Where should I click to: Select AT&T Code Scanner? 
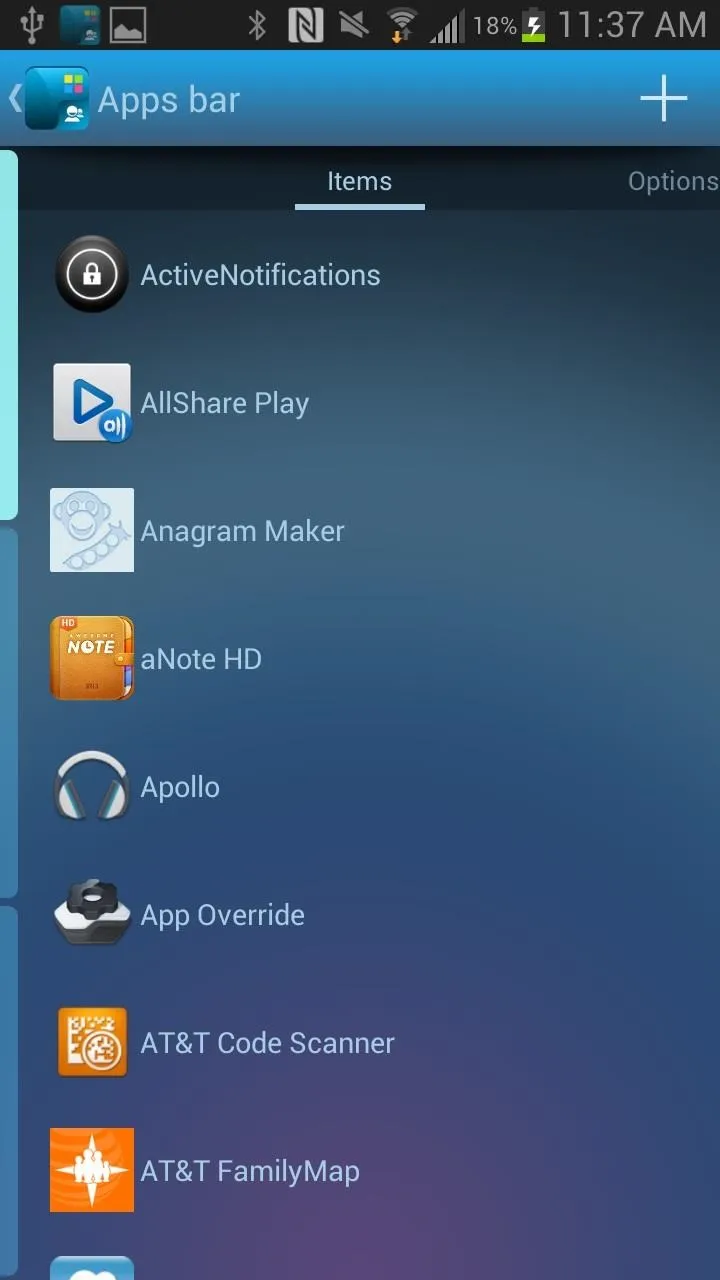coord(370,1043)
